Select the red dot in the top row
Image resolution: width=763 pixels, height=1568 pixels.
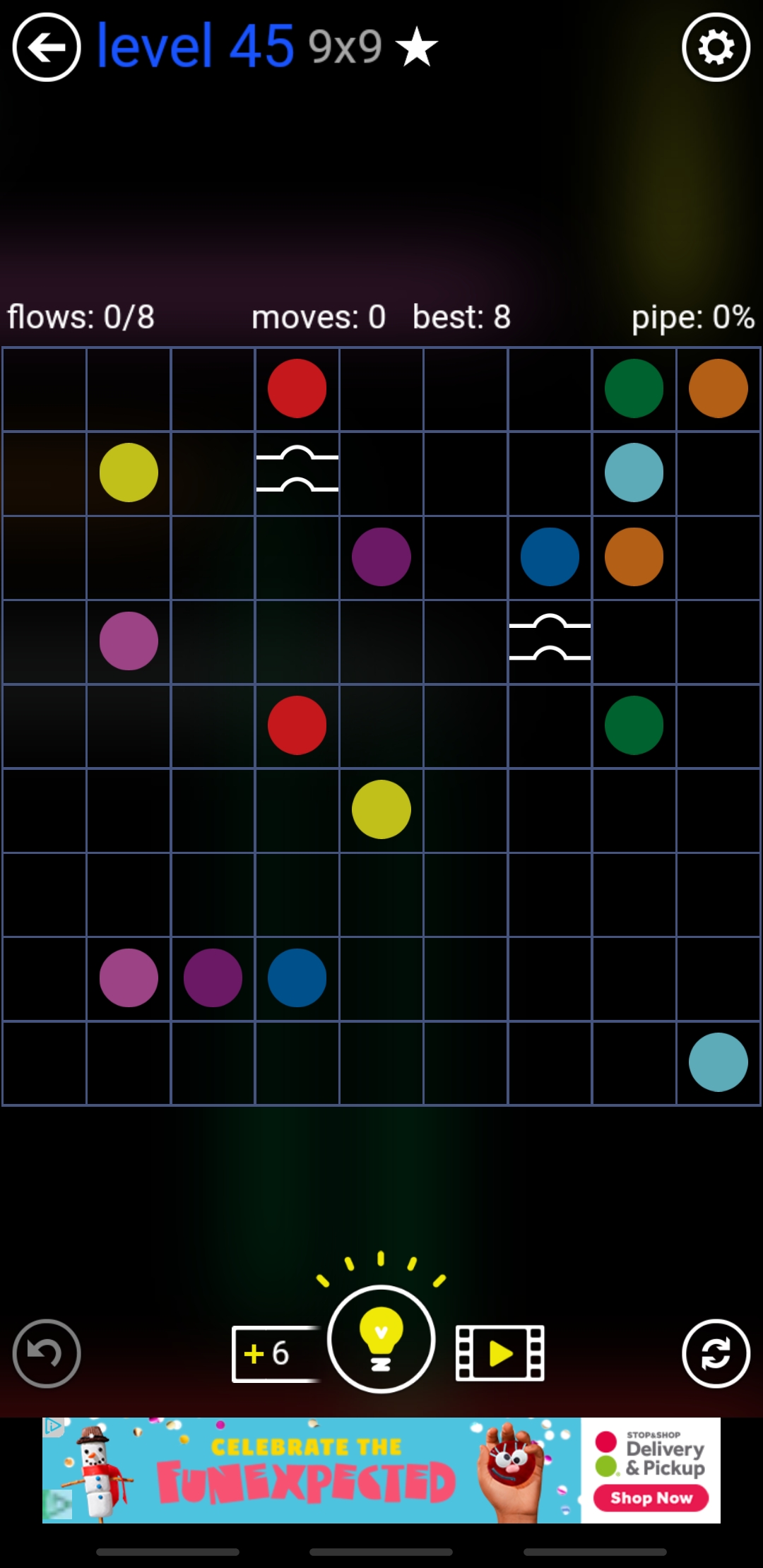tap(297, 388)
